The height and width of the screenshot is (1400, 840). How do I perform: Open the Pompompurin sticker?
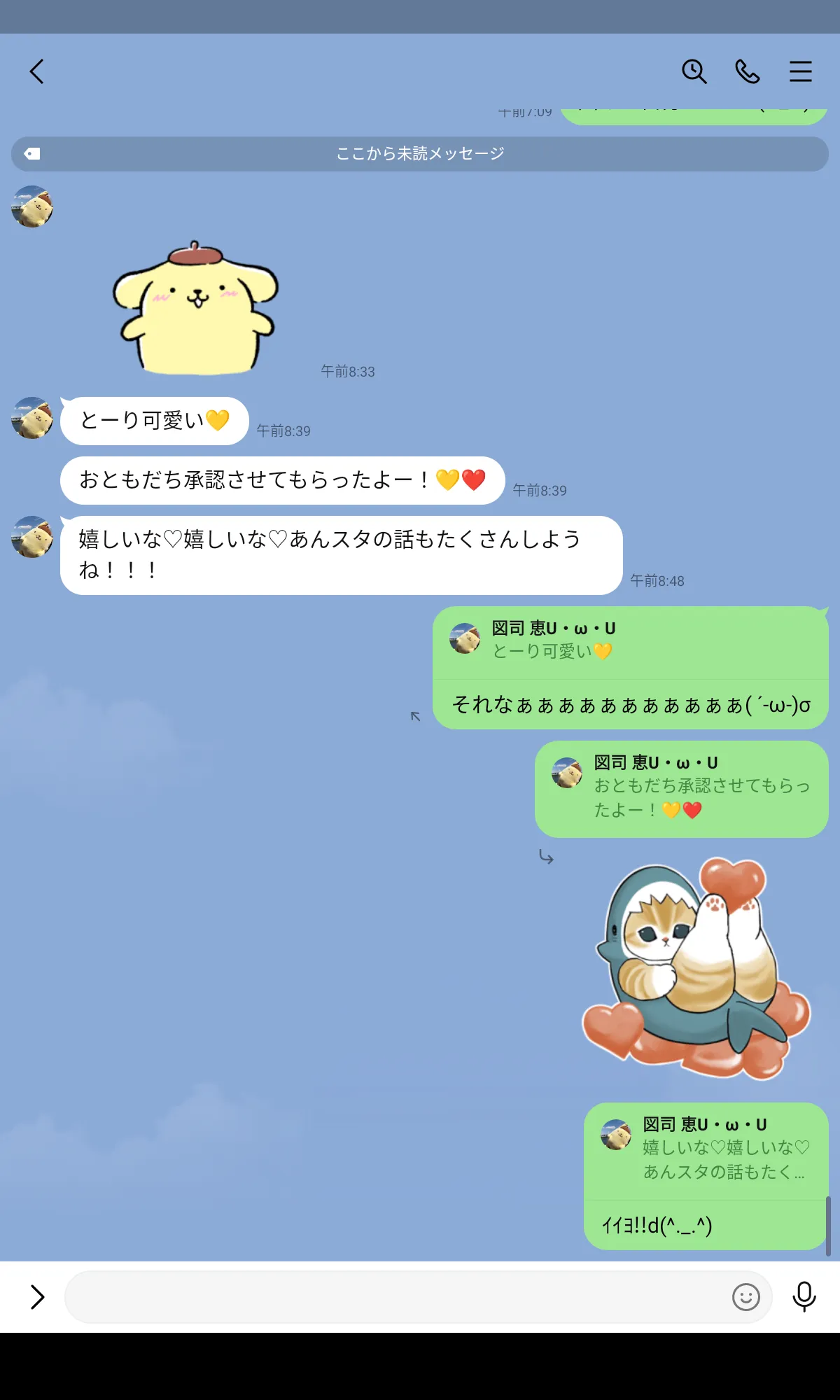coord(196,308)
